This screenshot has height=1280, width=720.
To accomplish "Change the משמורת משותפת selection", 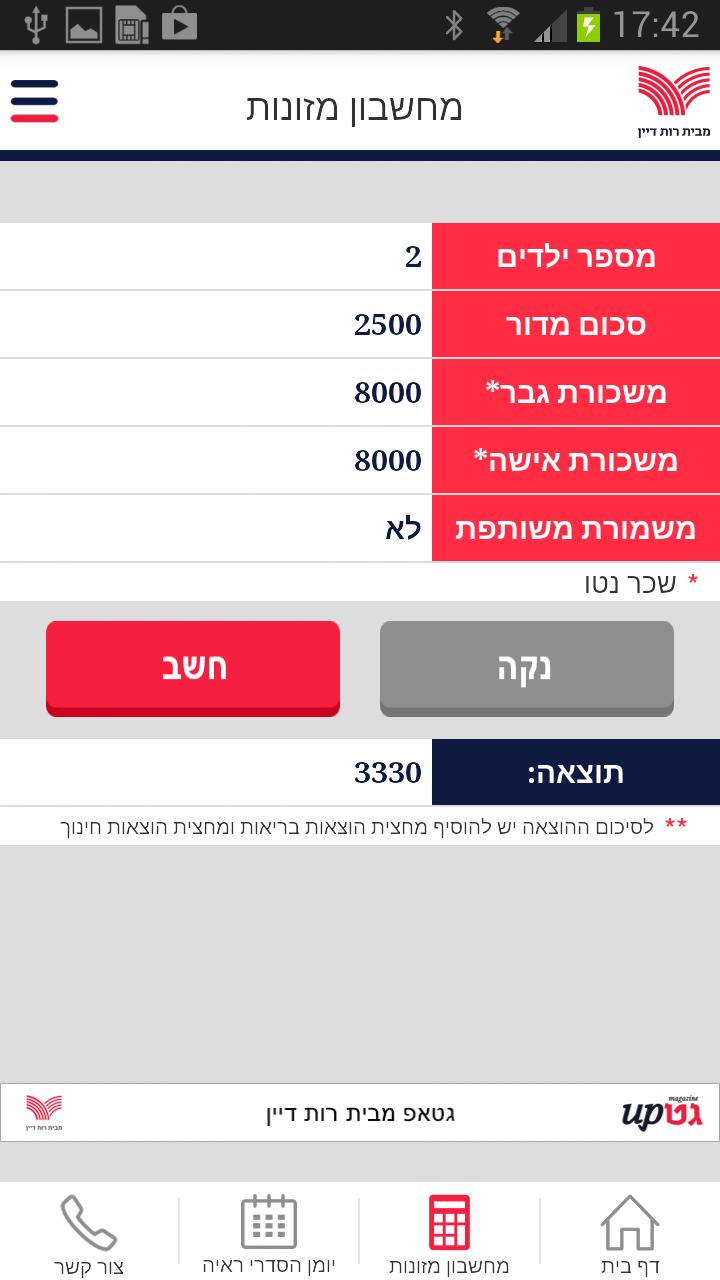I will click(215, 529).
